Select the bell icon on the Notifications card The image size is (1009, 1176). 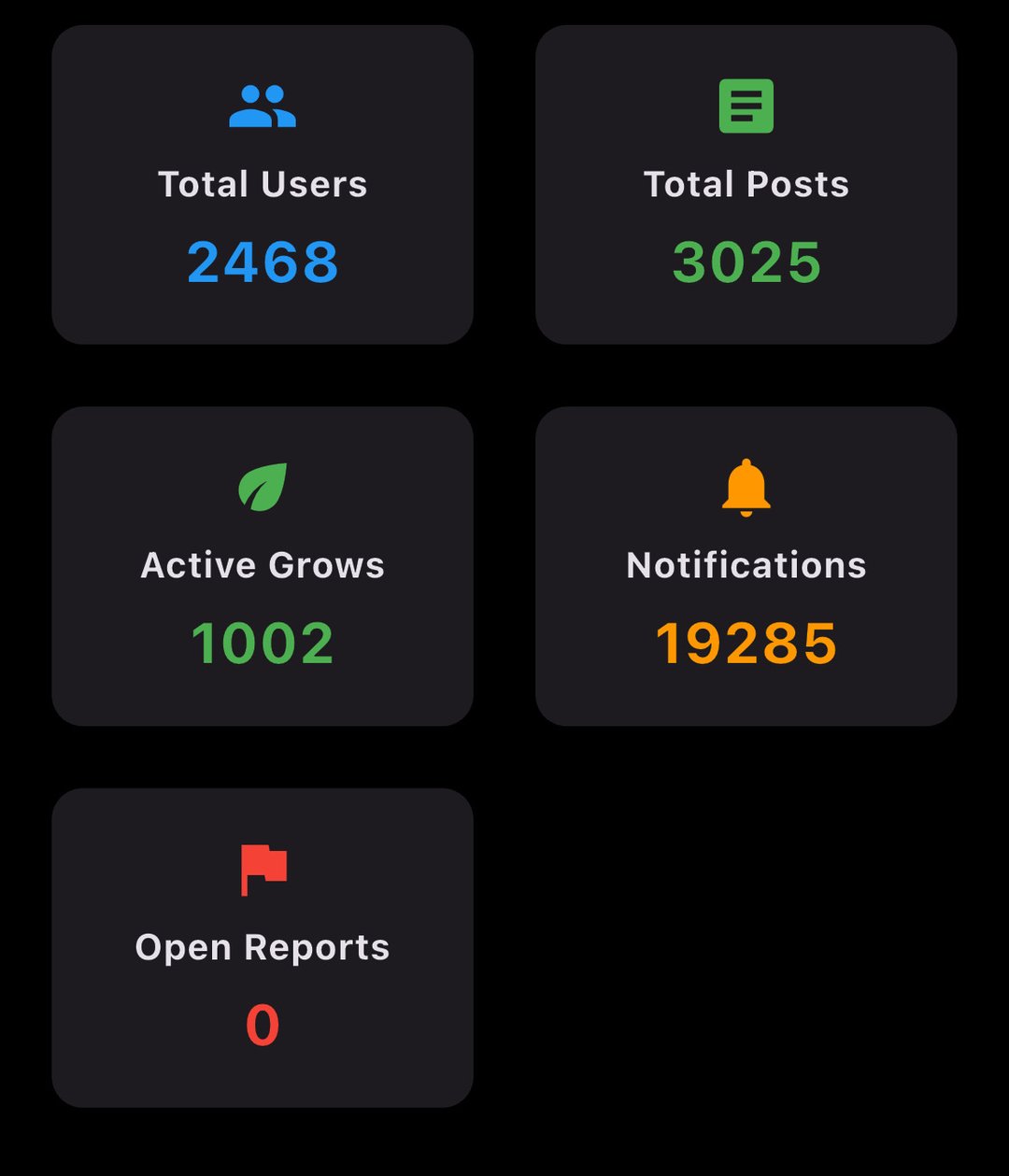coord(746,486)
